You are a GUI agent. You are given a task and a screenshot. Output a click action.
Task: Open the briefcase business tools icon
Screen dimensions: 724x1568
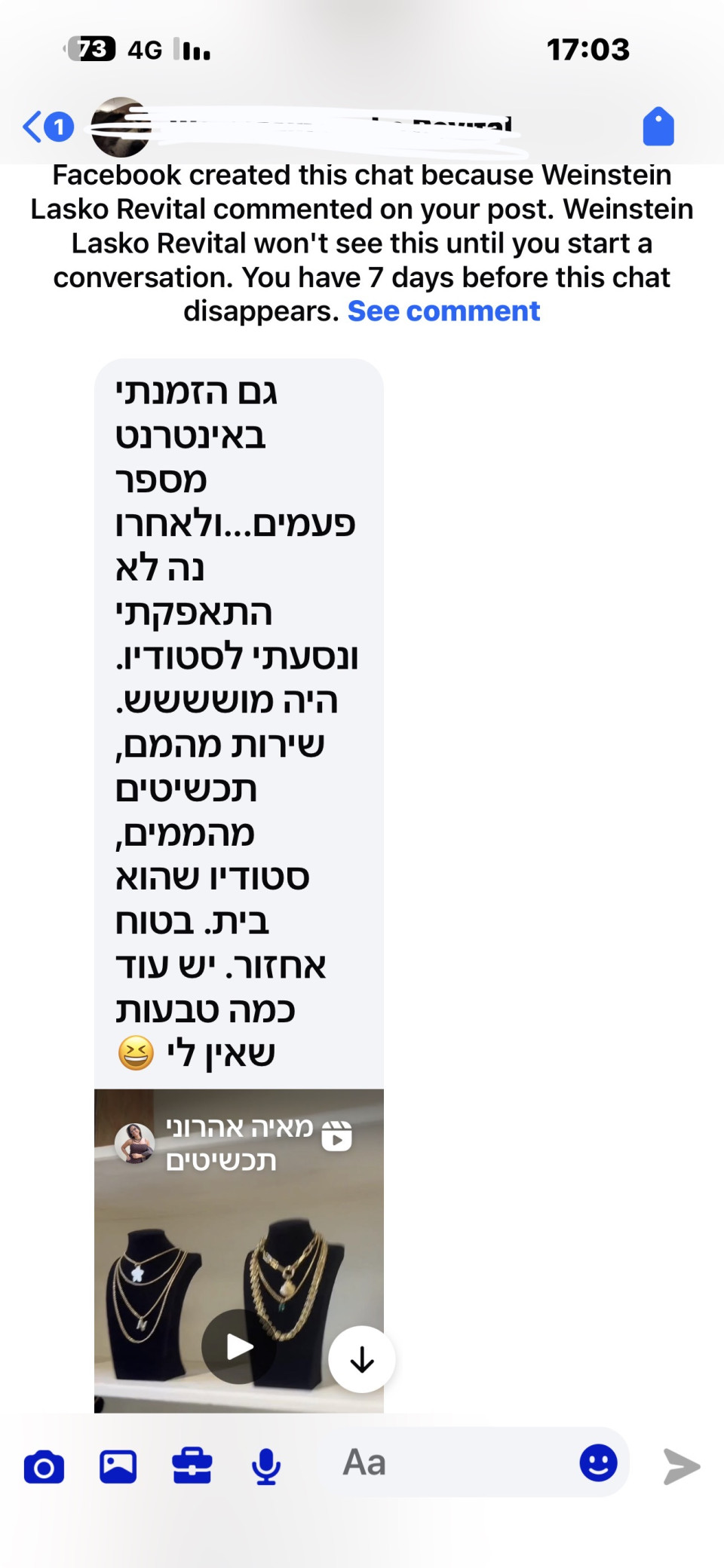pos(192,1467)
